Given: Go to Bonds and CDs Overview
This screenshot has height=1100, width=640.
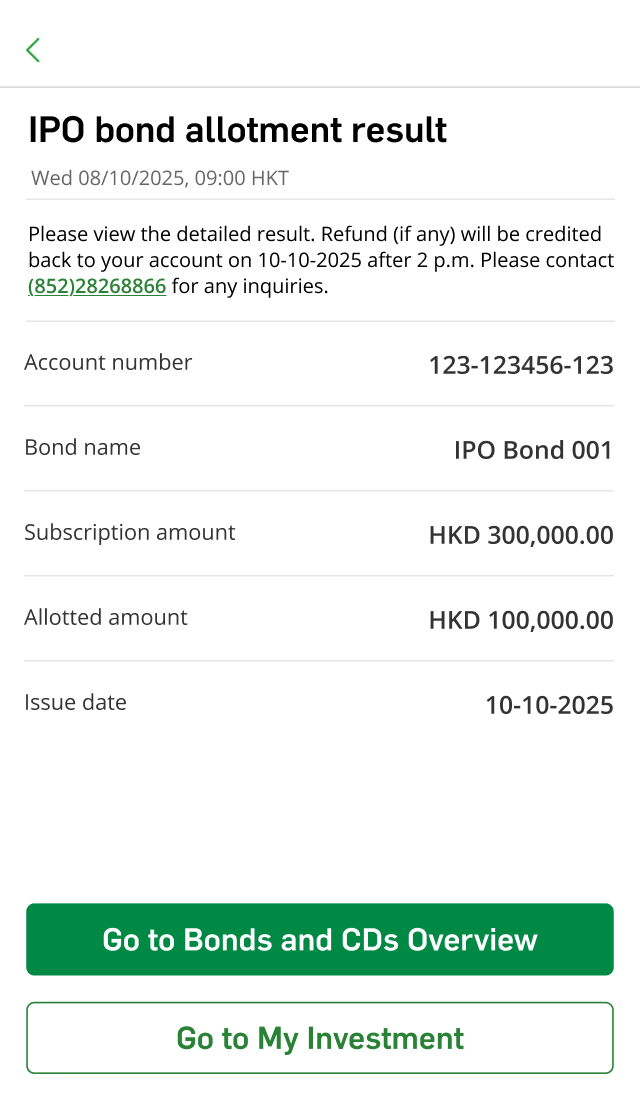Looking at the screenshot, I should tap(320, 939).
